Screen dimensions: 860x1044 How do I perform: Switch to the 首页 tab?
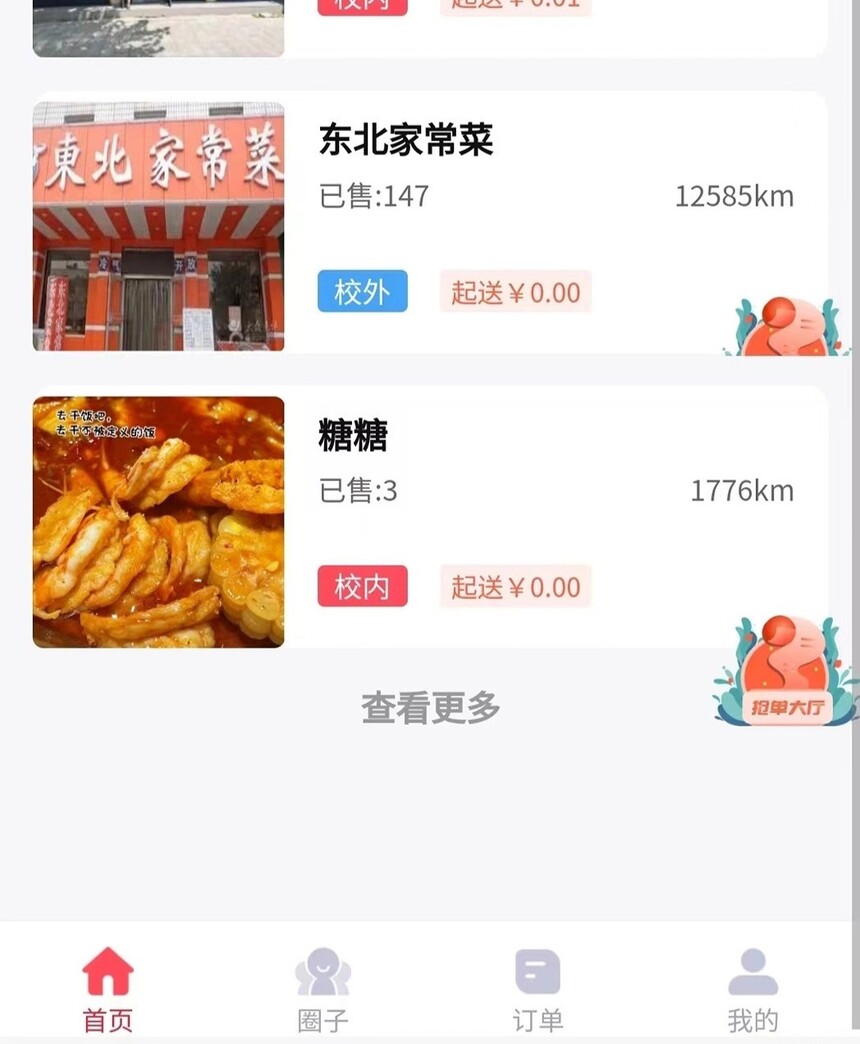point(107,990)
